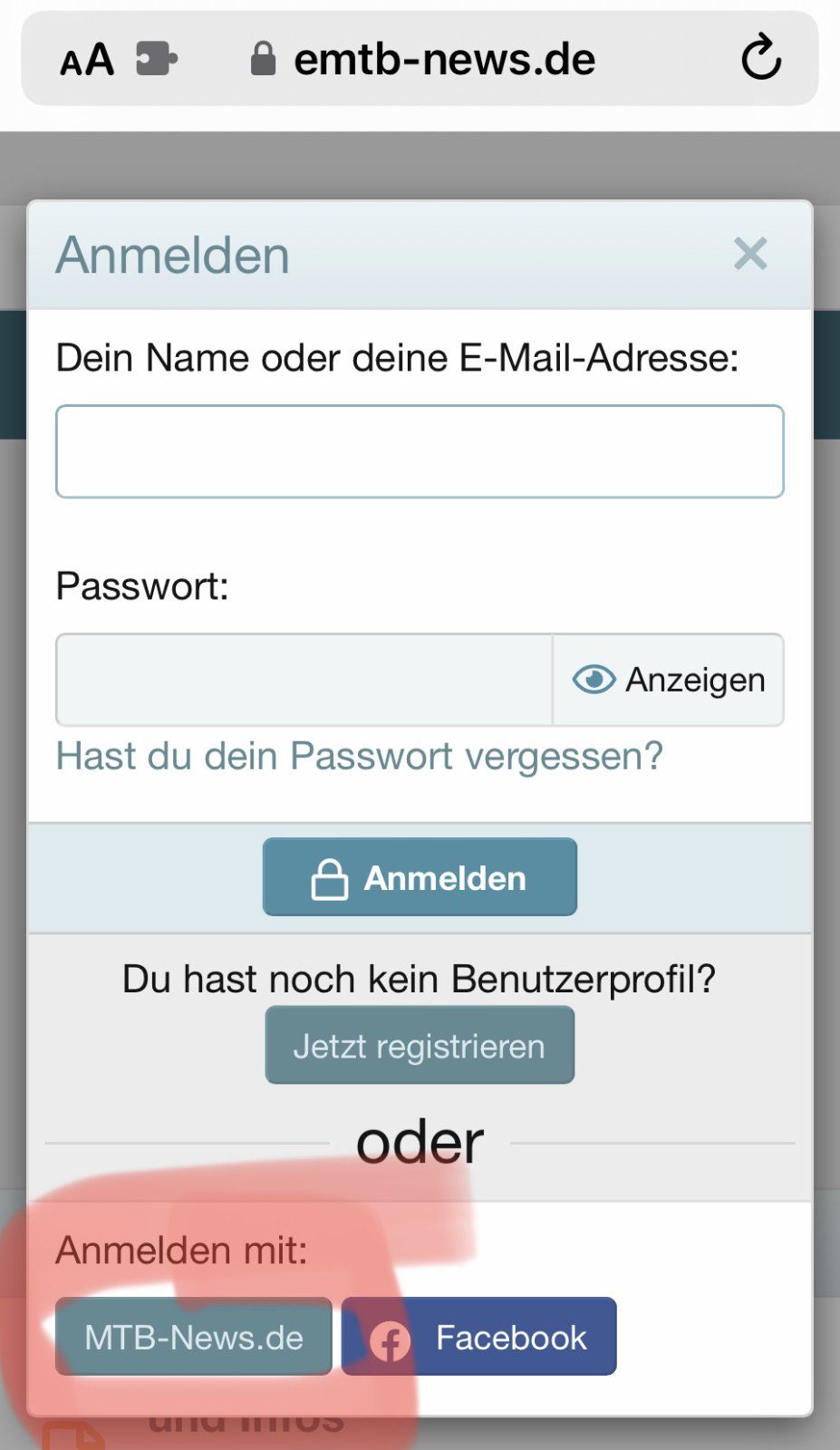Screen dimensions: 840x1450
Task: Show password with Anzeigen
Action: point(669,680)
